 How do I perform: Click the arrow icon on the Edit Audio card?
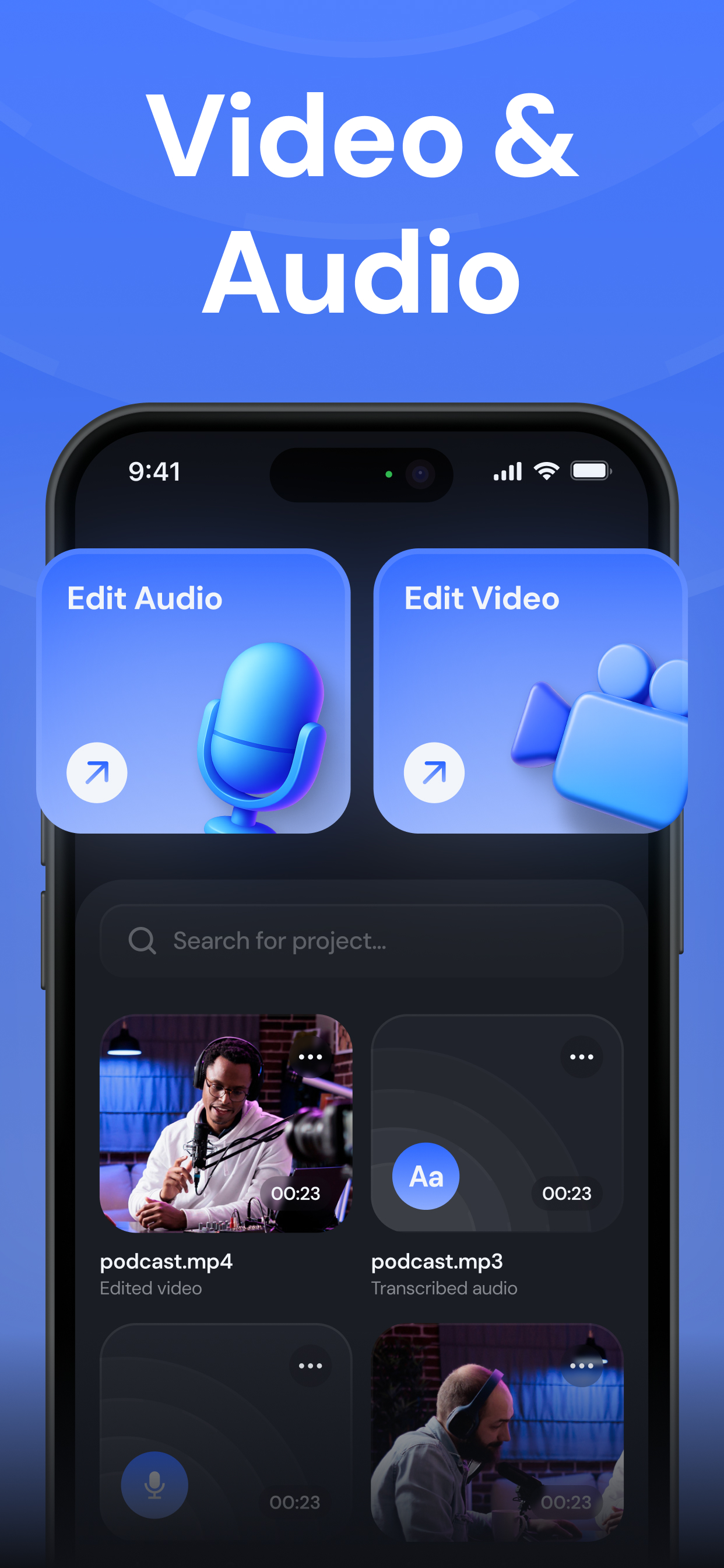pos(97,772)
